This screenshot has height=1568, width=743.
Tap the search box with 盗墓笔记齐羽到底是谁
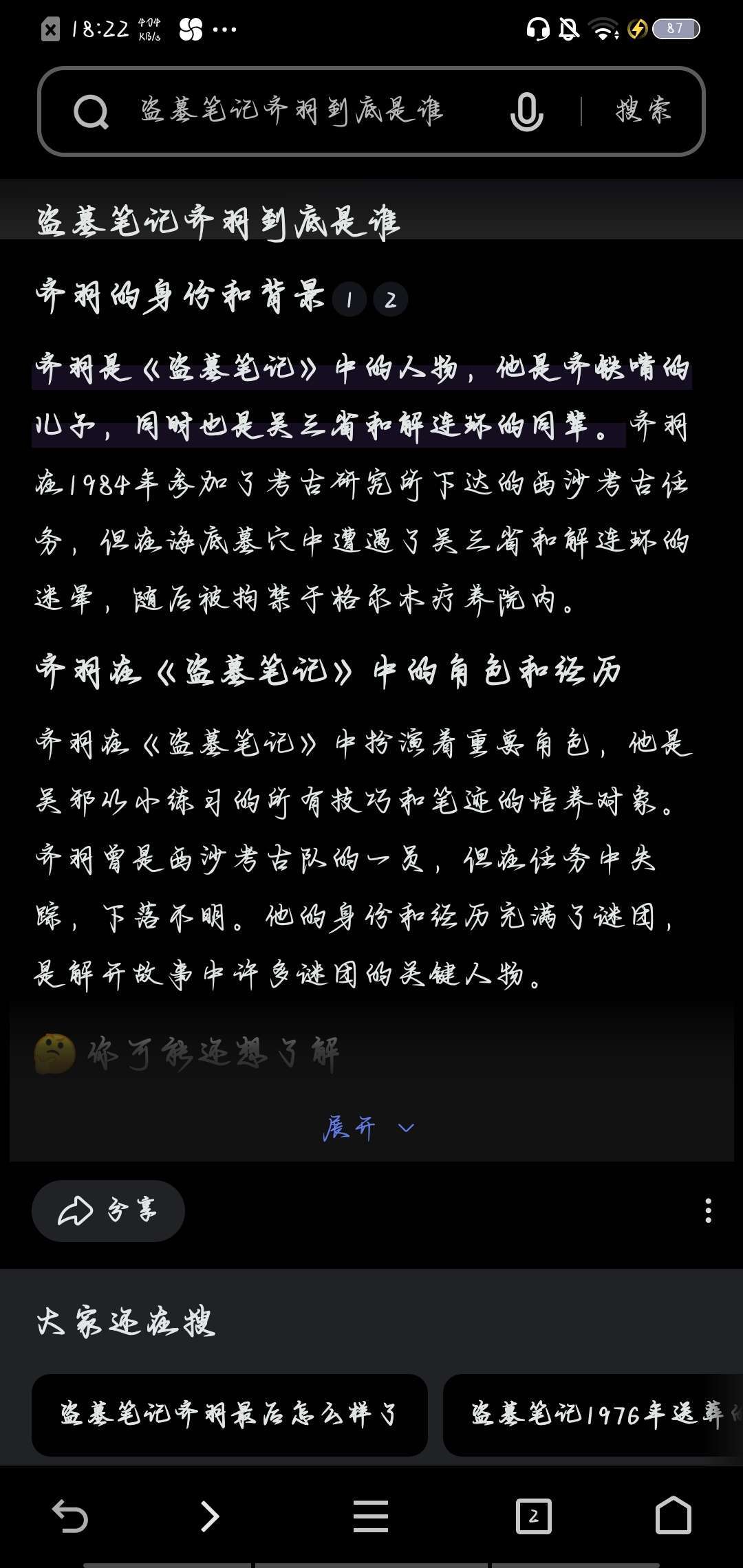[292, 111]
